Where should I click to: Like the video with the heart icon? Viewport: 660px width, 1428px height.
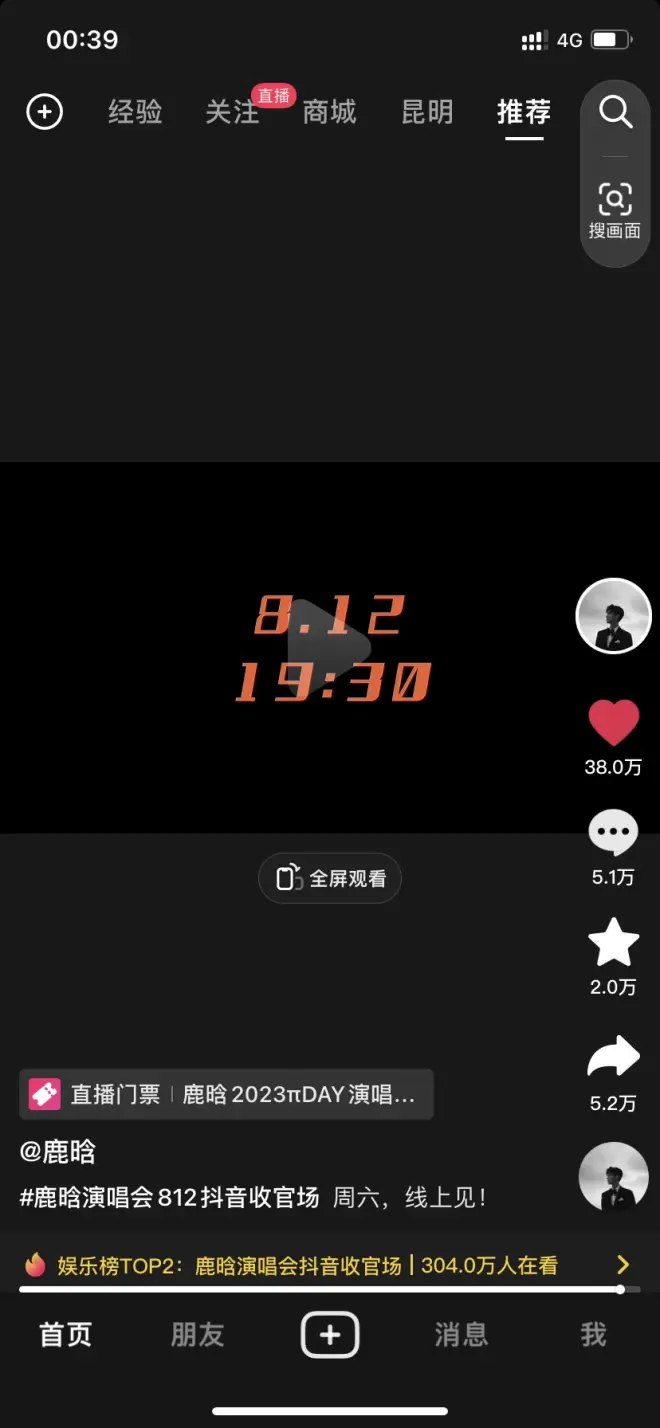click(x=613, y=723)
